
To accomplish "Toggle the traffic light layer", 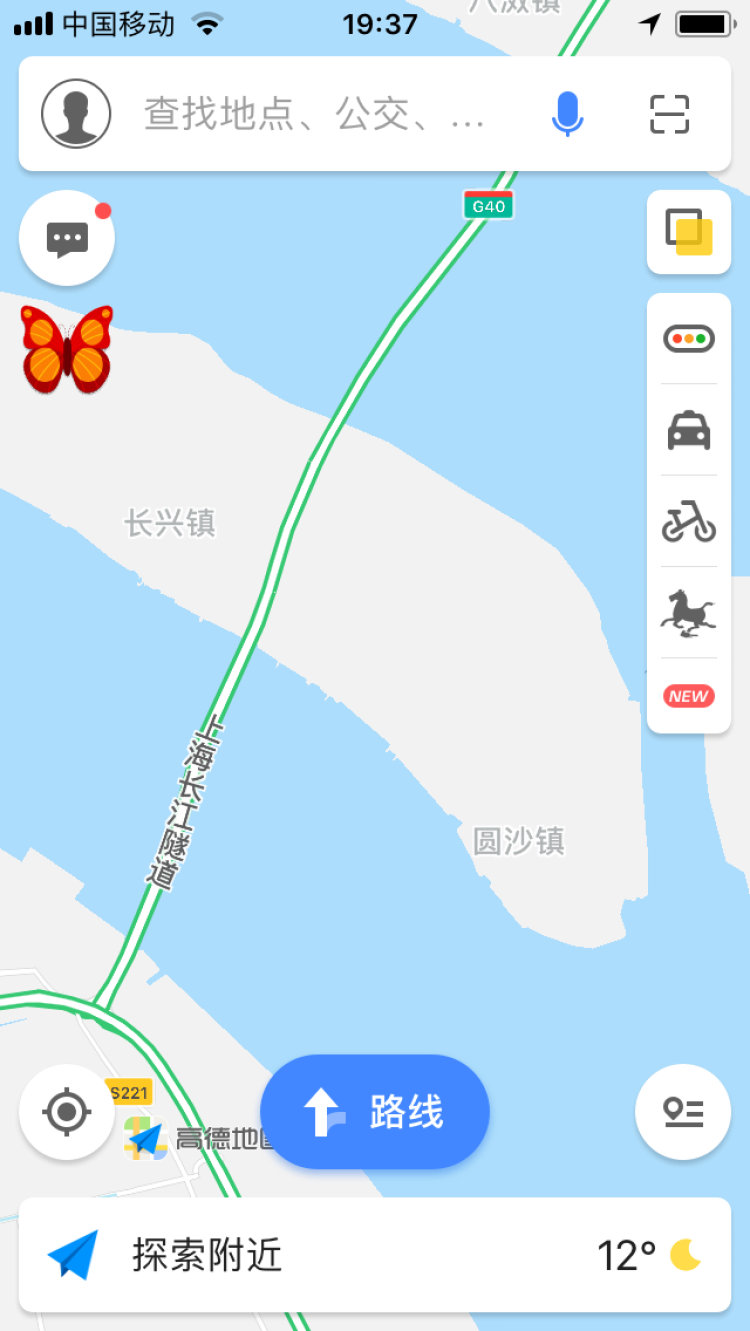I will click(689, 339).
